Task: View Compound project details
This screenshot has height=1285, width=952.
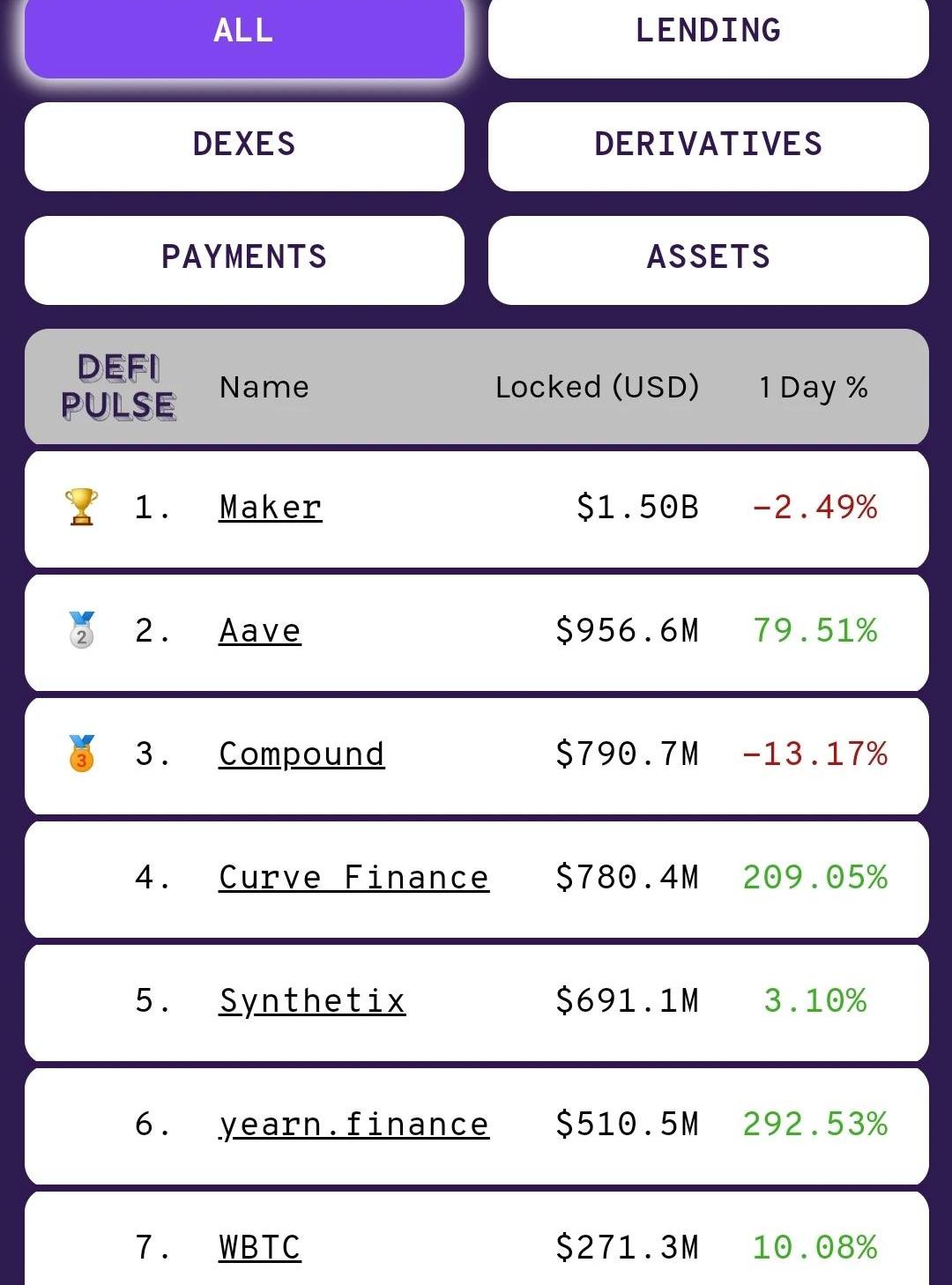Action: point(301,754)
